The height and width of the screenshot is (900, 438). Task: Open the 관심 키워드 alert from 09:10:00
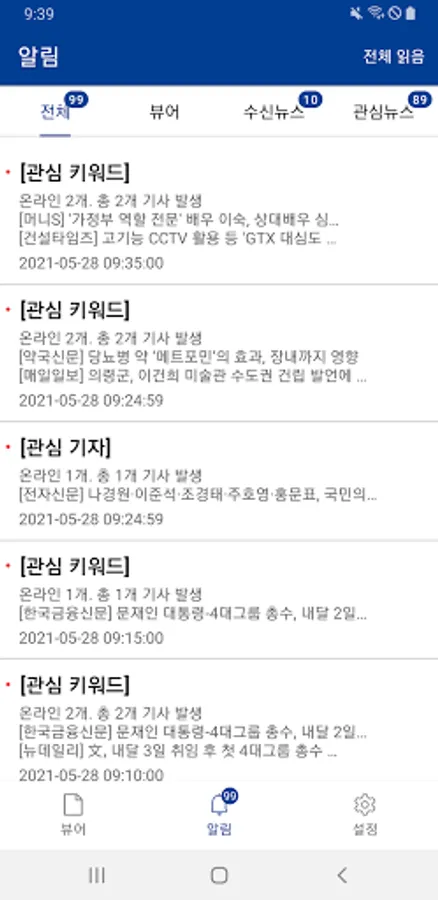tap(219, 720)
